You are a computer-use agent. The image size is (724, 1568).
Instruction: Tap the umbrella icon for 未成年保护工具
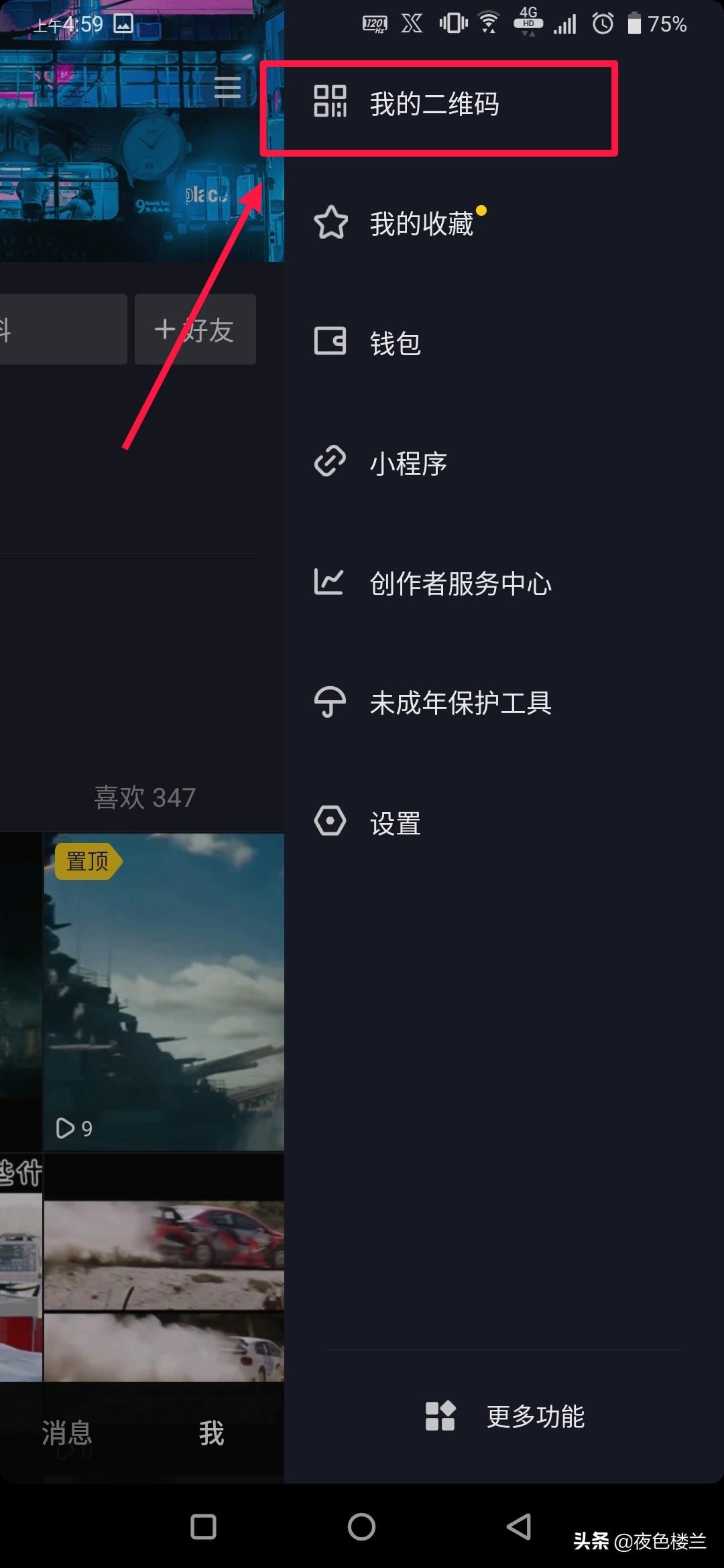[328, 702]
